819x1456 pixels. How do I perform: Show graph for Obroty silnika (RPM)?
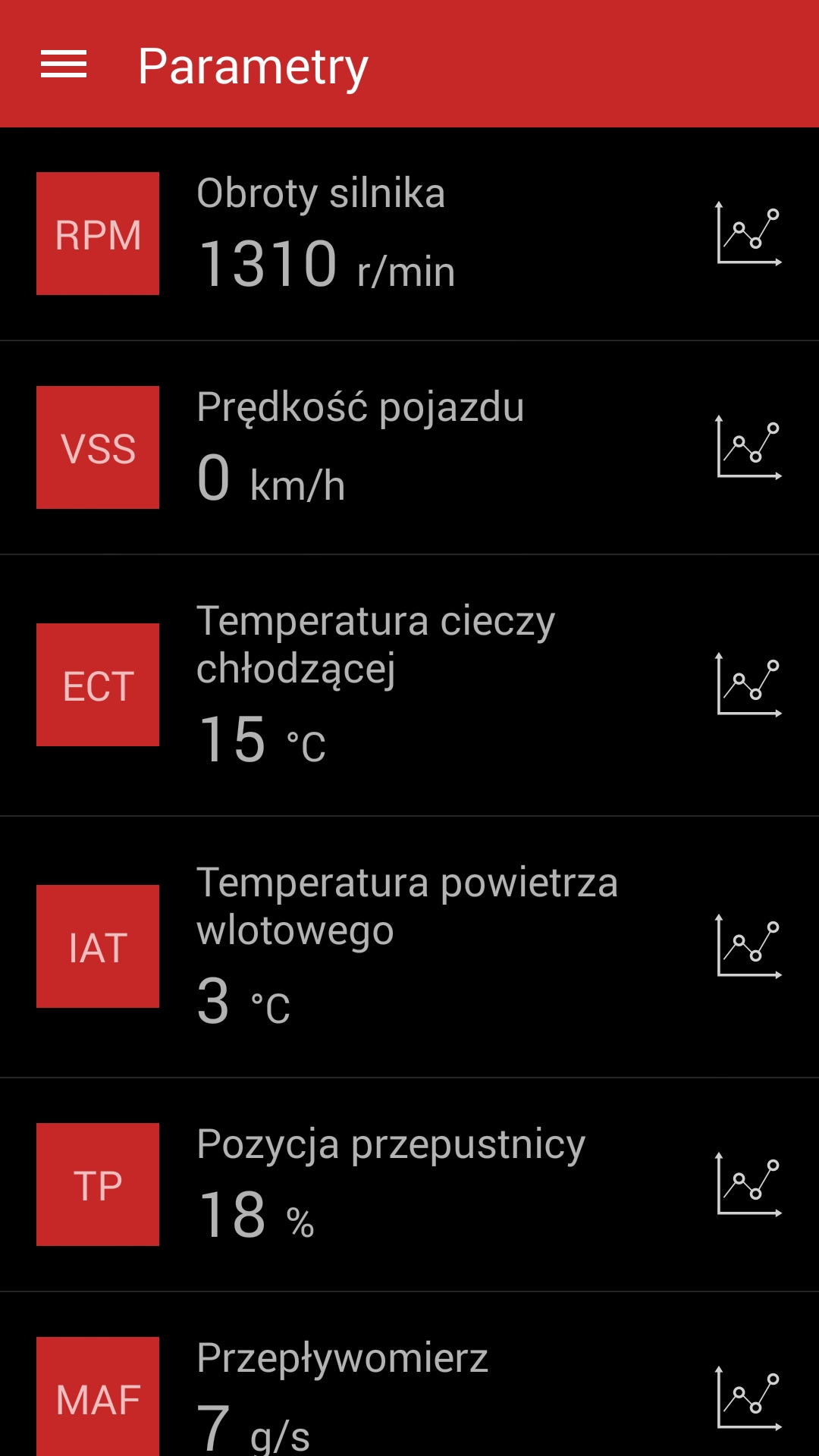coord(748,234)
